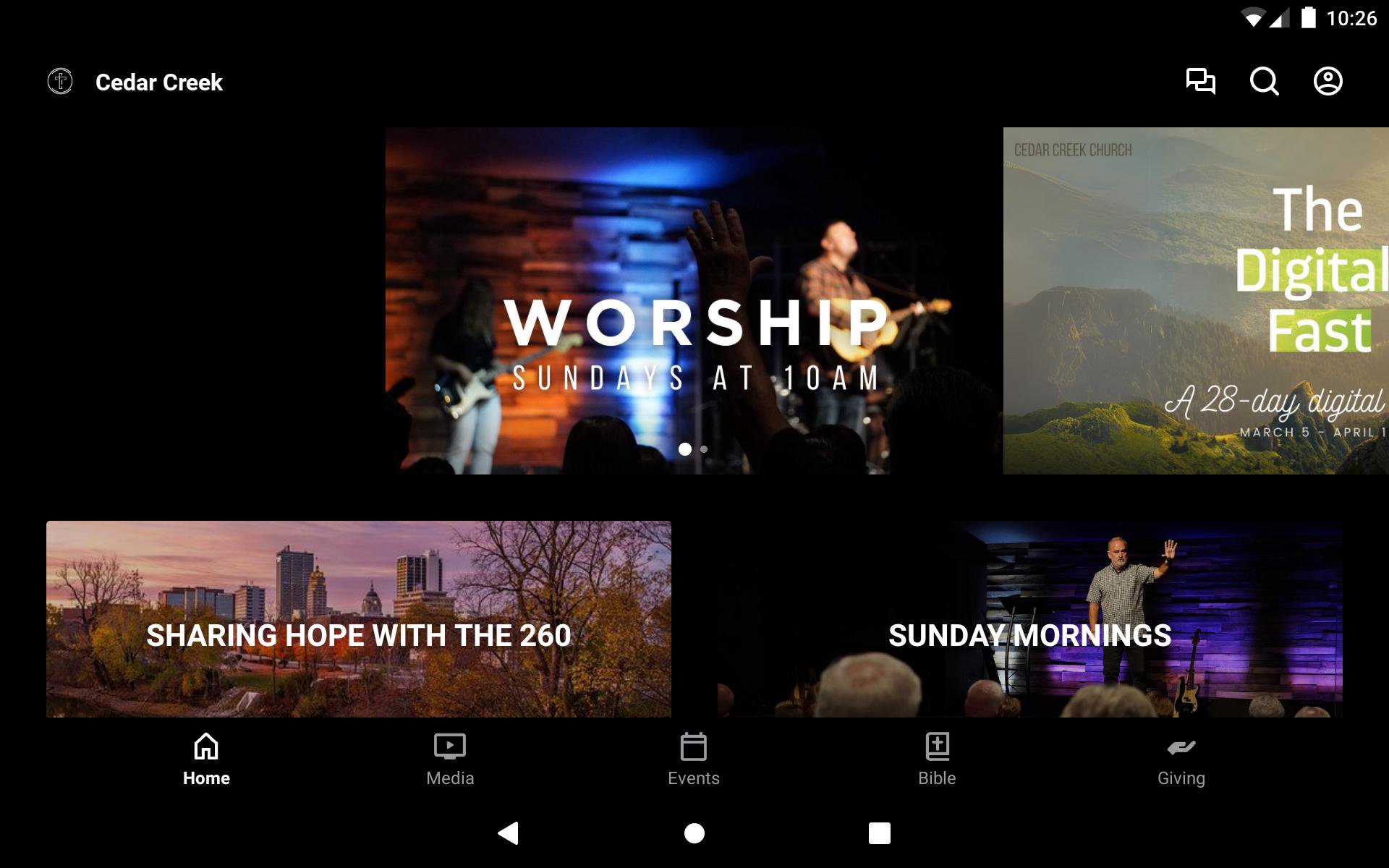1389x868 pixels.
Task: Tap the system recent apps button
Action: pos(879,833)
